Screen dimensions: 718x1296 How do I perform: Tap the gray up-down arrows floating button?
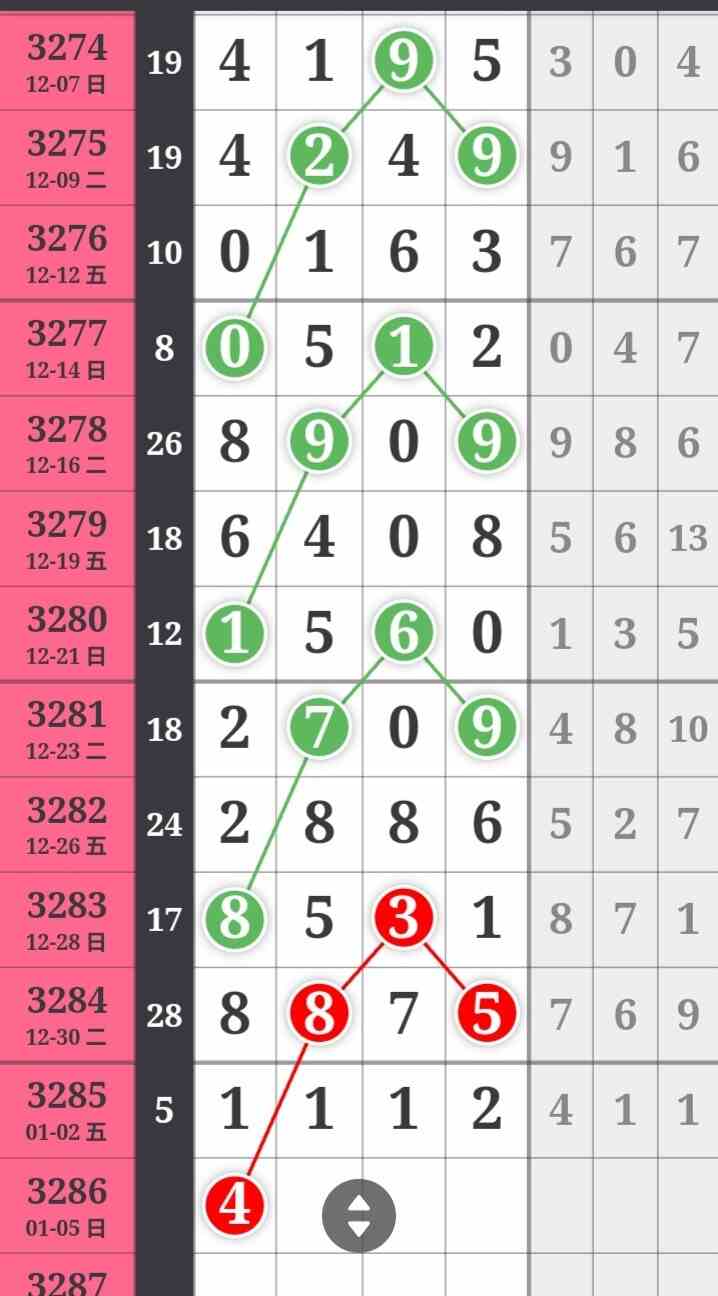[358, 1216]
